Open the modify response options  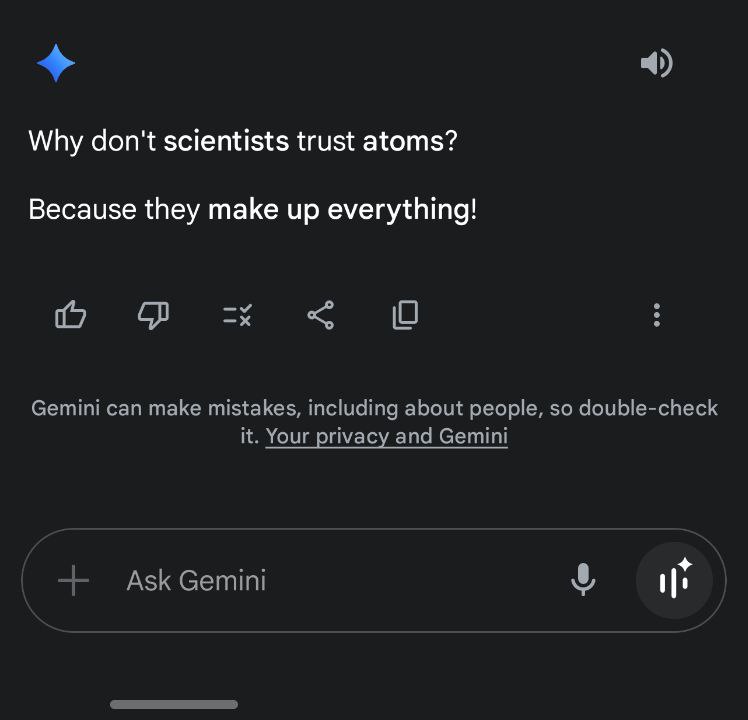(x=237, y=316)
